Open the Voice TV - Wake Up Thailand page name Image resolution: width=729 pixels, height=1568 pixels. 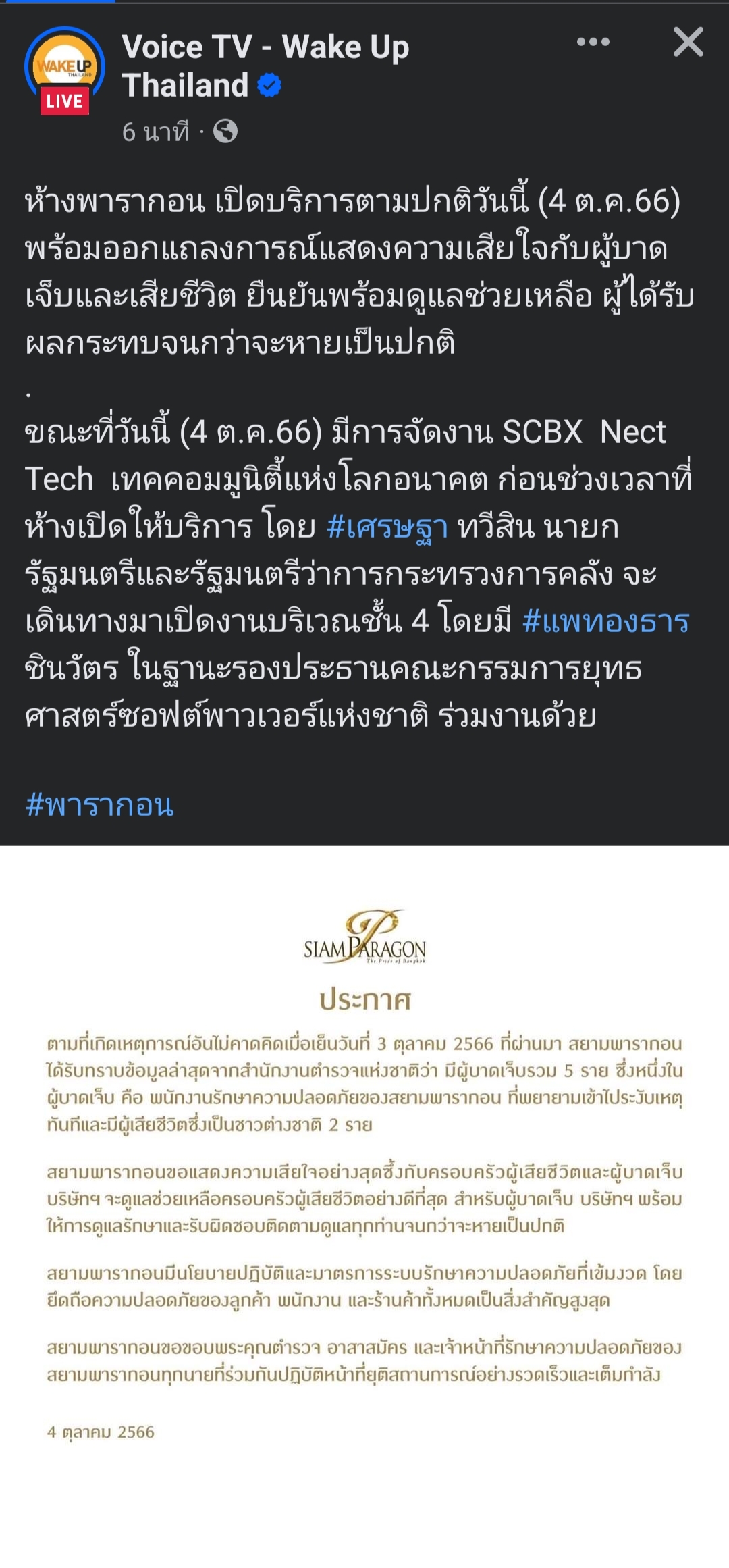click(265, 66)
